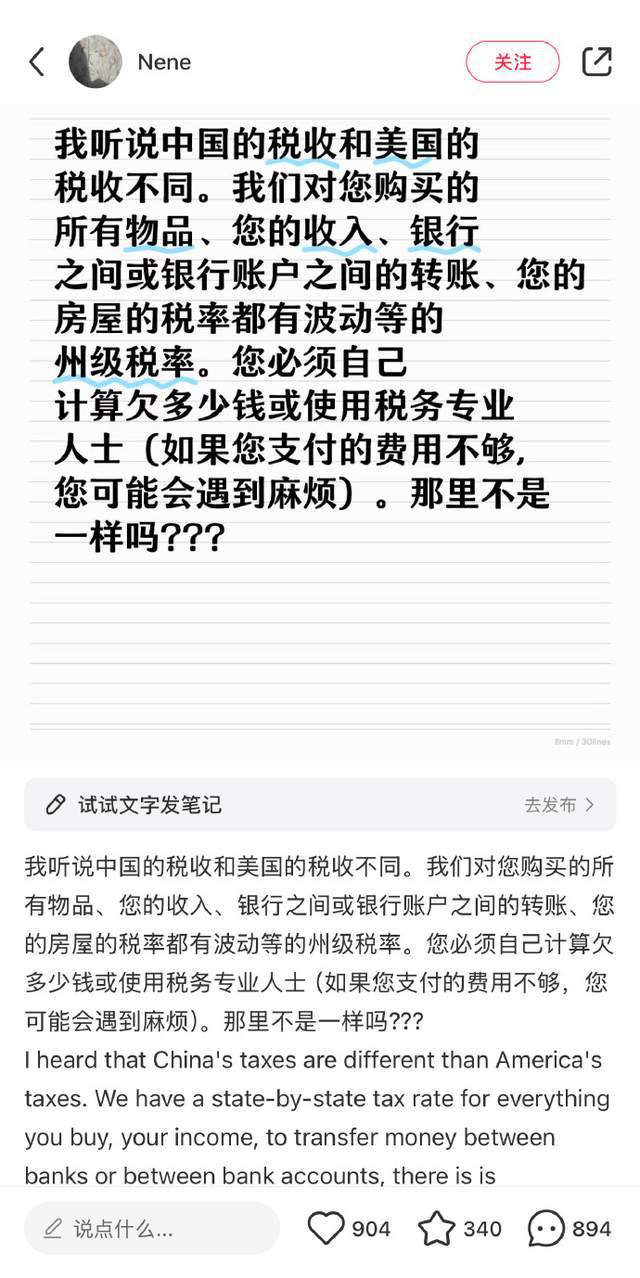Follow Nene with the 关注 button
The image size is (640, 1278).
point(513,62)
